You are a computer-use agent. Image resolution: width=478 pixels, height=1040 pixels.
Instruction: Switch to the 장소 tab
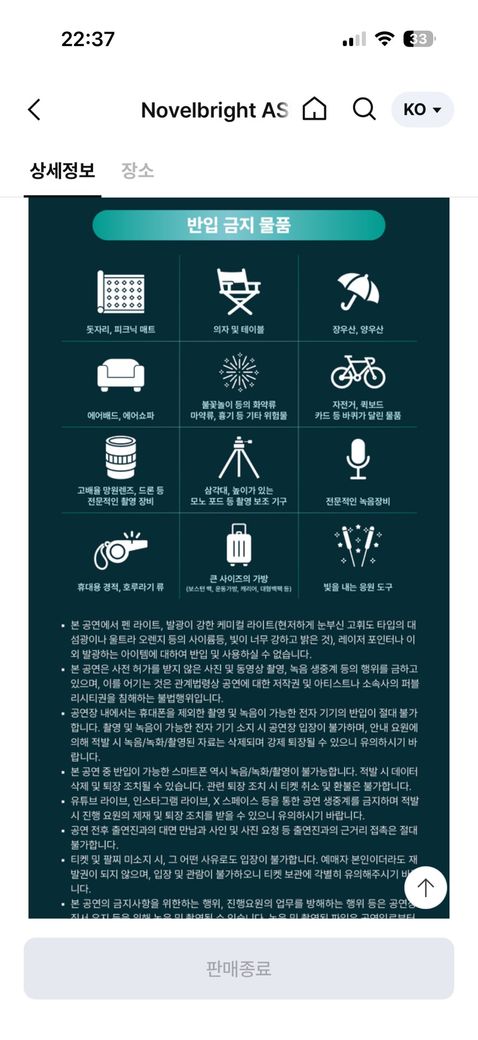(137, 171)
